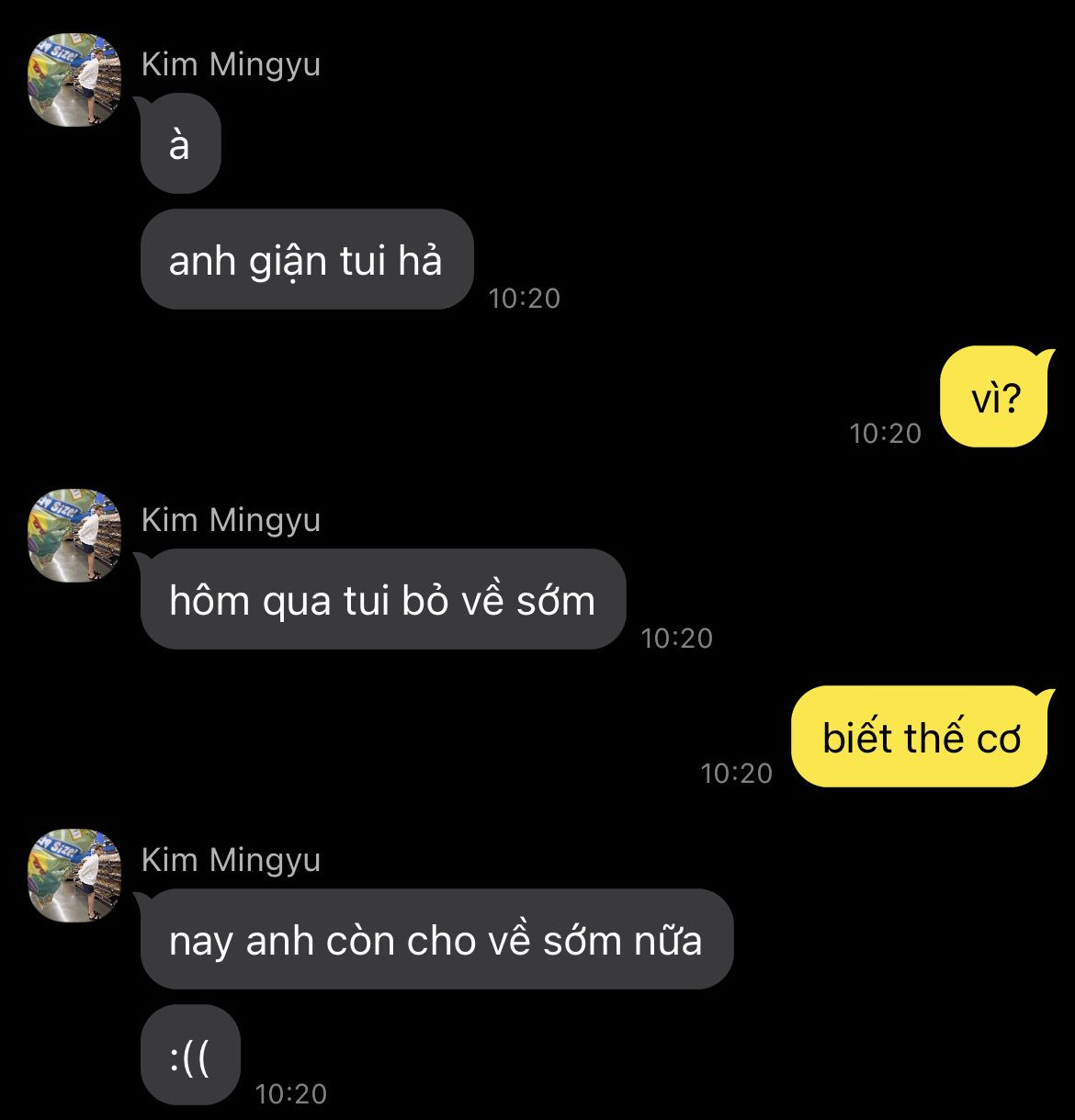Open Kim Mingyu's avatar above the "à" message
This screenshot has height=1120, width=1075.
click(x=75, y=80)
